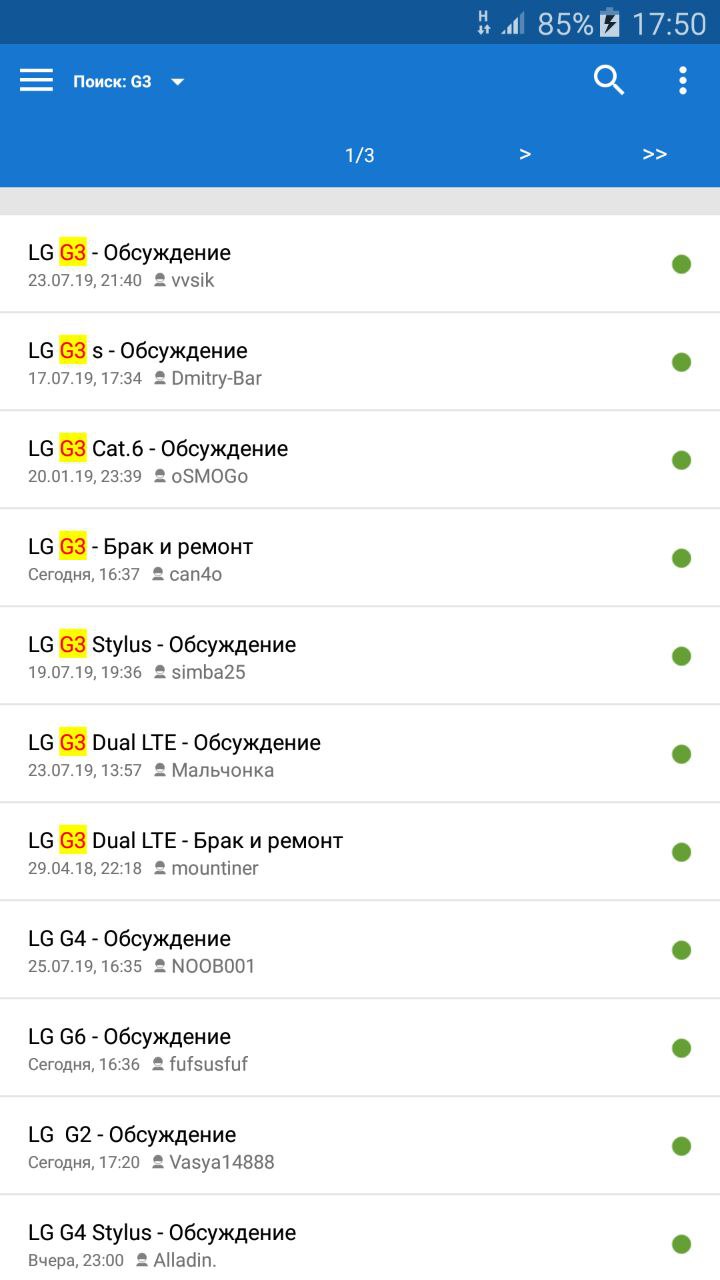This screenshot has height=1280, width=720.
Task: Open the hamburger drawer menu
Action: [36, 81]
